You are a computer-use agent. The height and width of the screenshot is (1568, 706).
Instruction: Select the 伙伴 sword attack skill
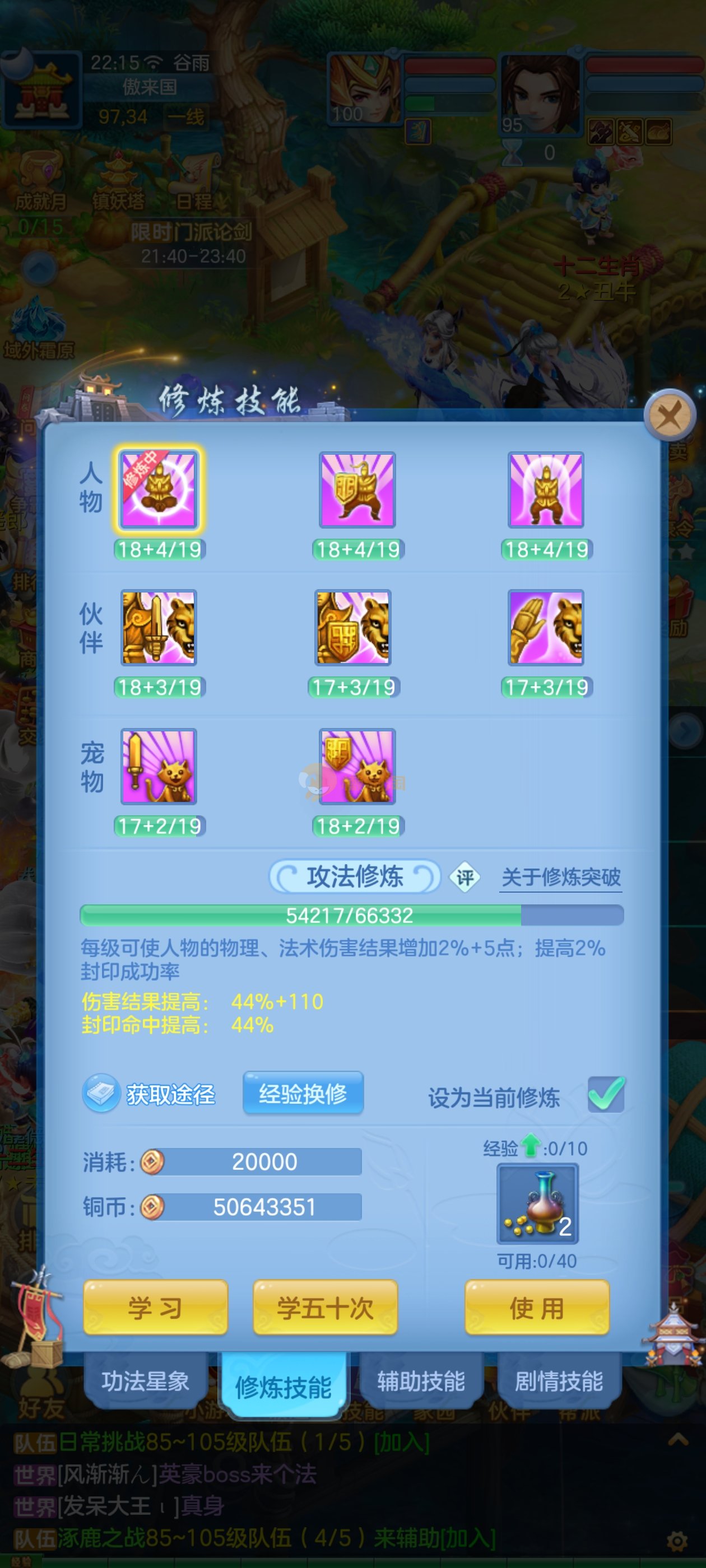point(159,628)
